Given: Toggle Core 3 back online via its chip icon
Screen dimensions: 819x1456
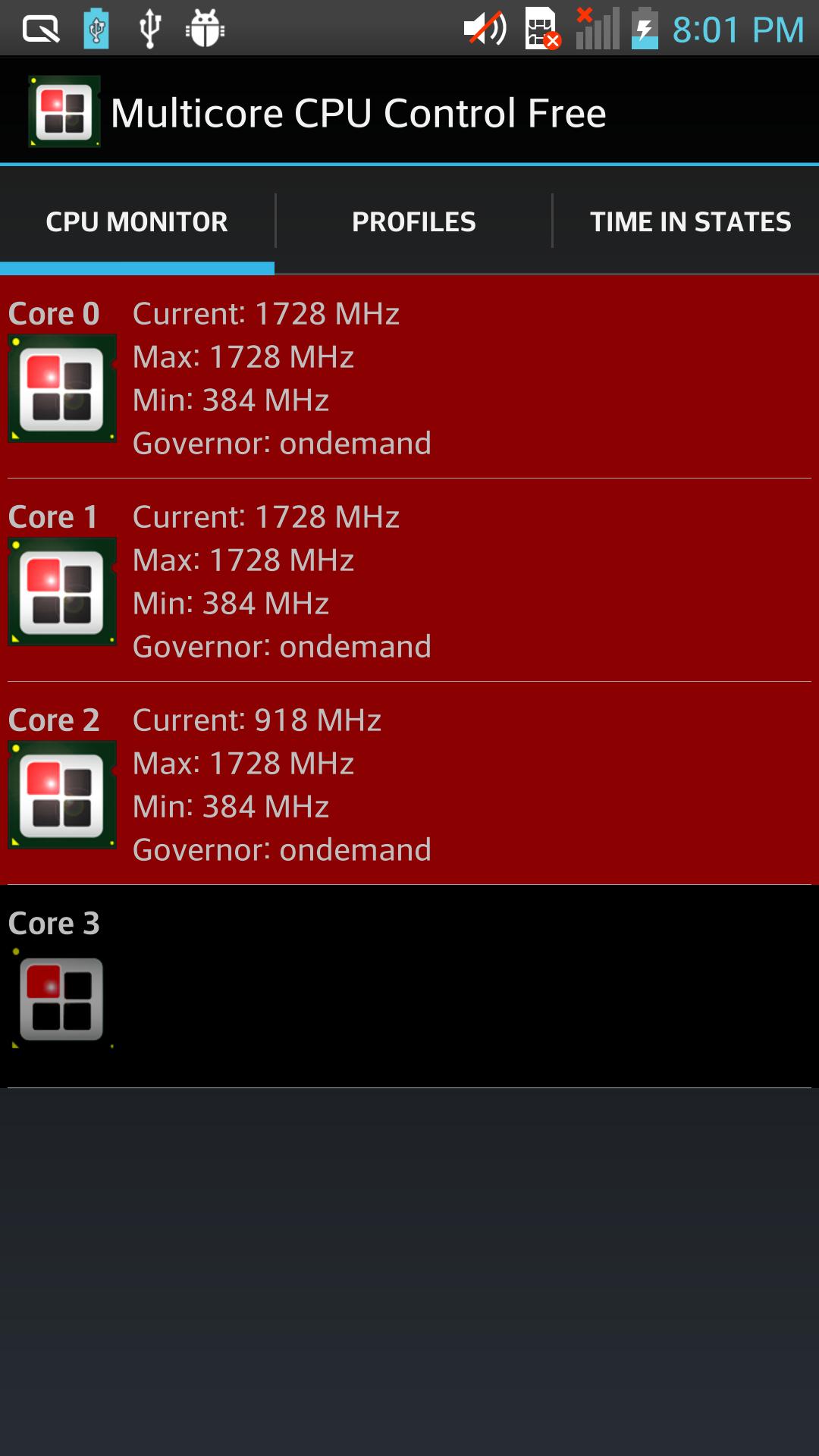Looking at the screenshot, I should click(64, 999).
